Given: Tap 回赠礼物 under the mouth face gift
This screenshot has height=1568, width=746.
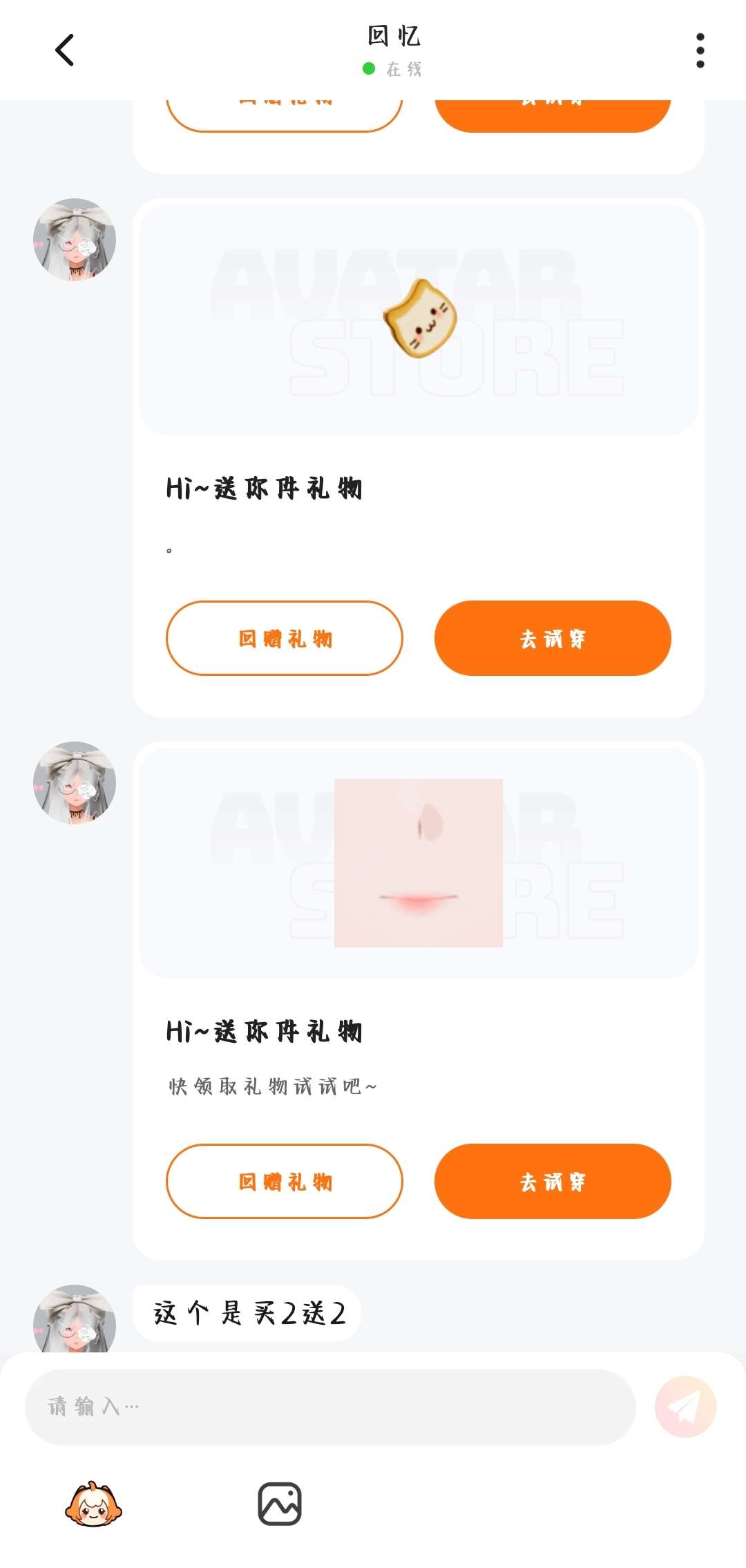Looking at the screenshot, I should coord(285,1181).
